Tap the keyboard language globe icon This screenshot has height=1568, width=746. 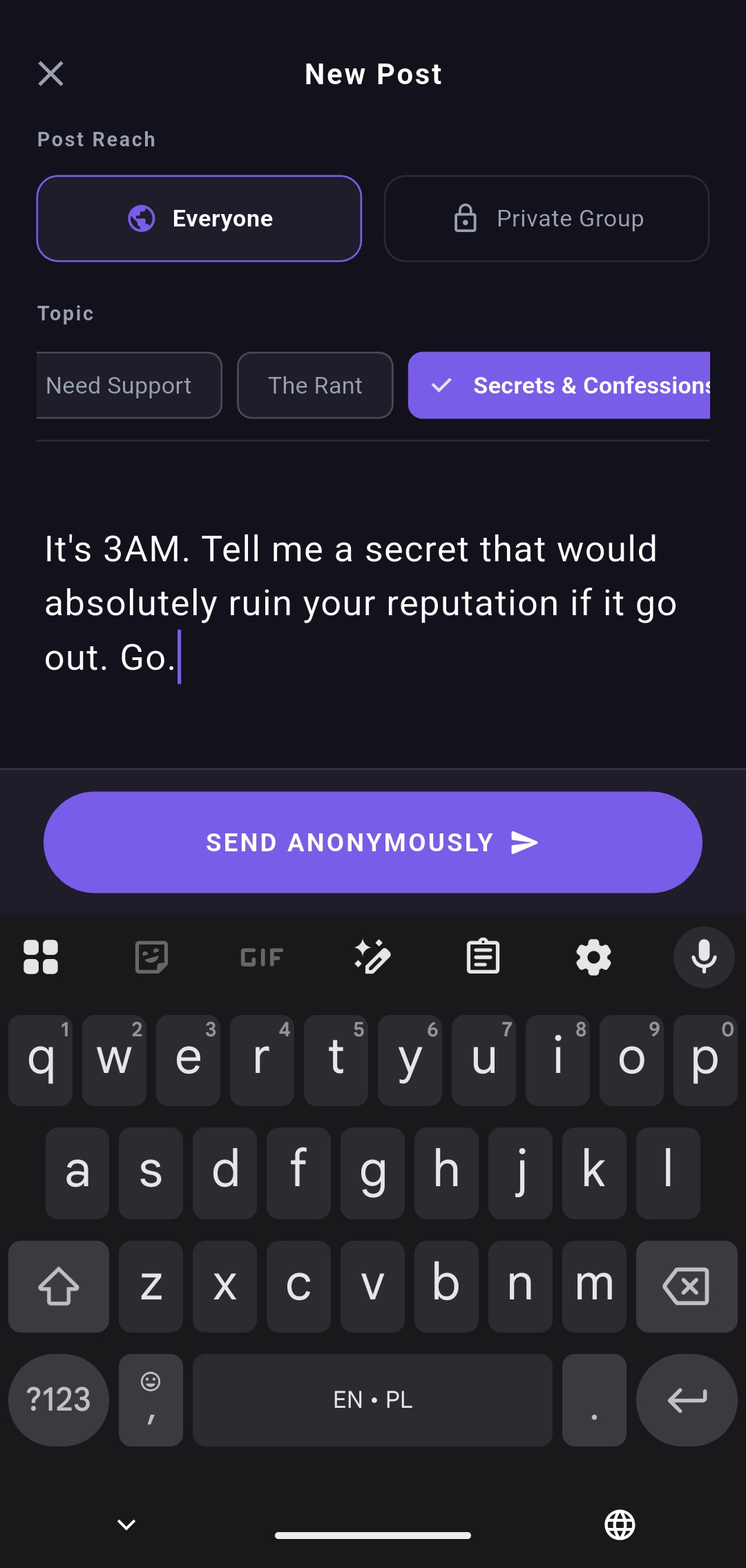(620, 1525)
